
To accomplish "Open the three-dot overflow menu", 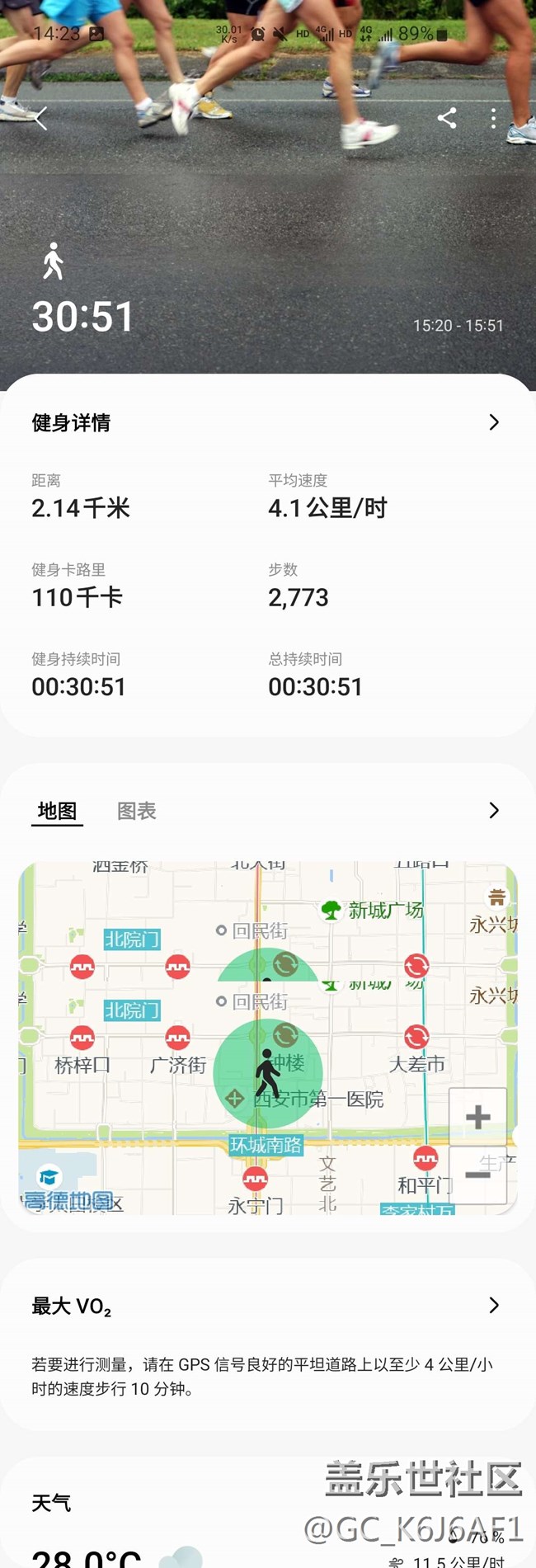I will click(493, 118).
